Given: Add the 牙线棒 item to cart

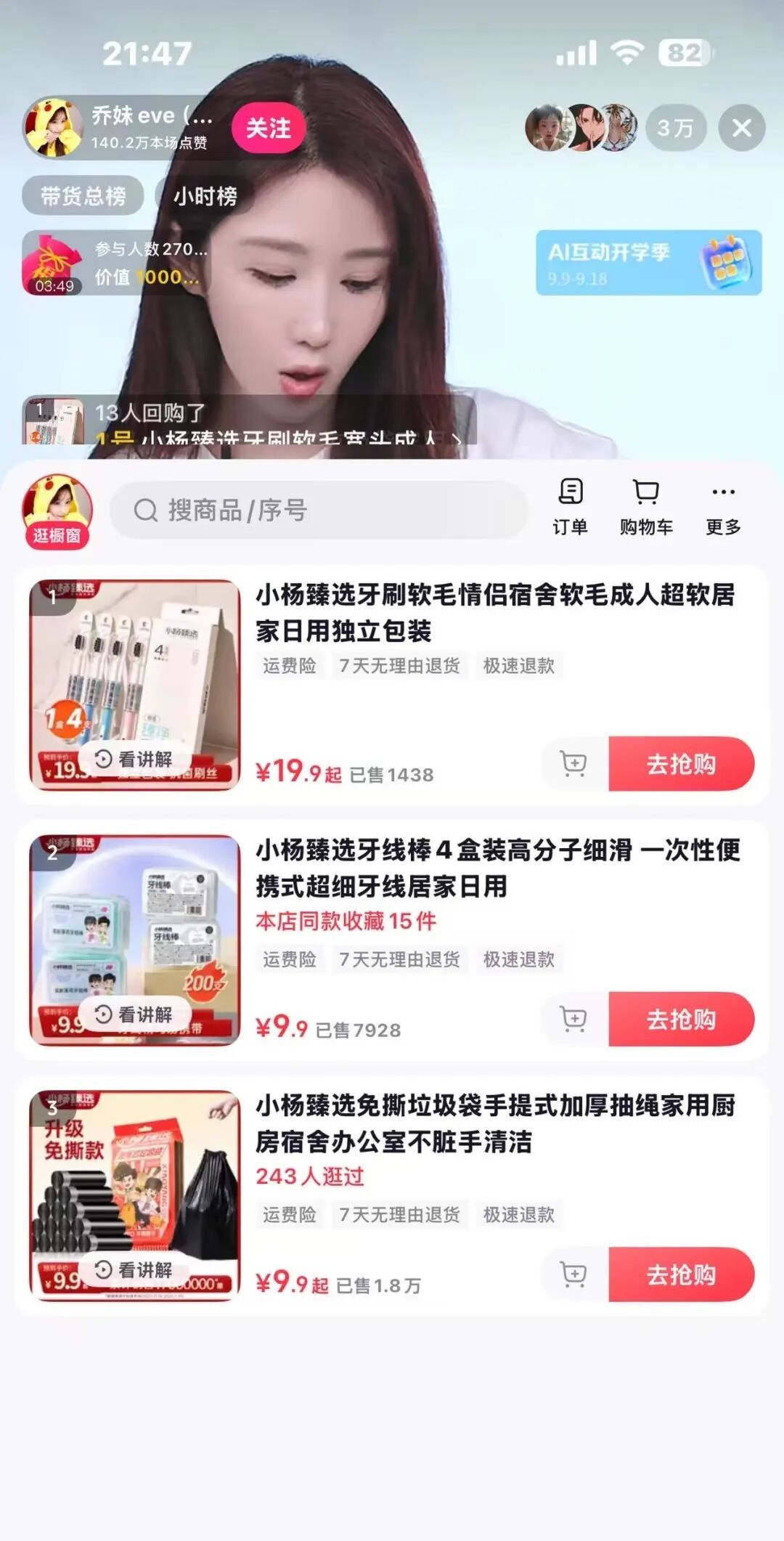Looking at the screenshot, I should coord(573,1020).
